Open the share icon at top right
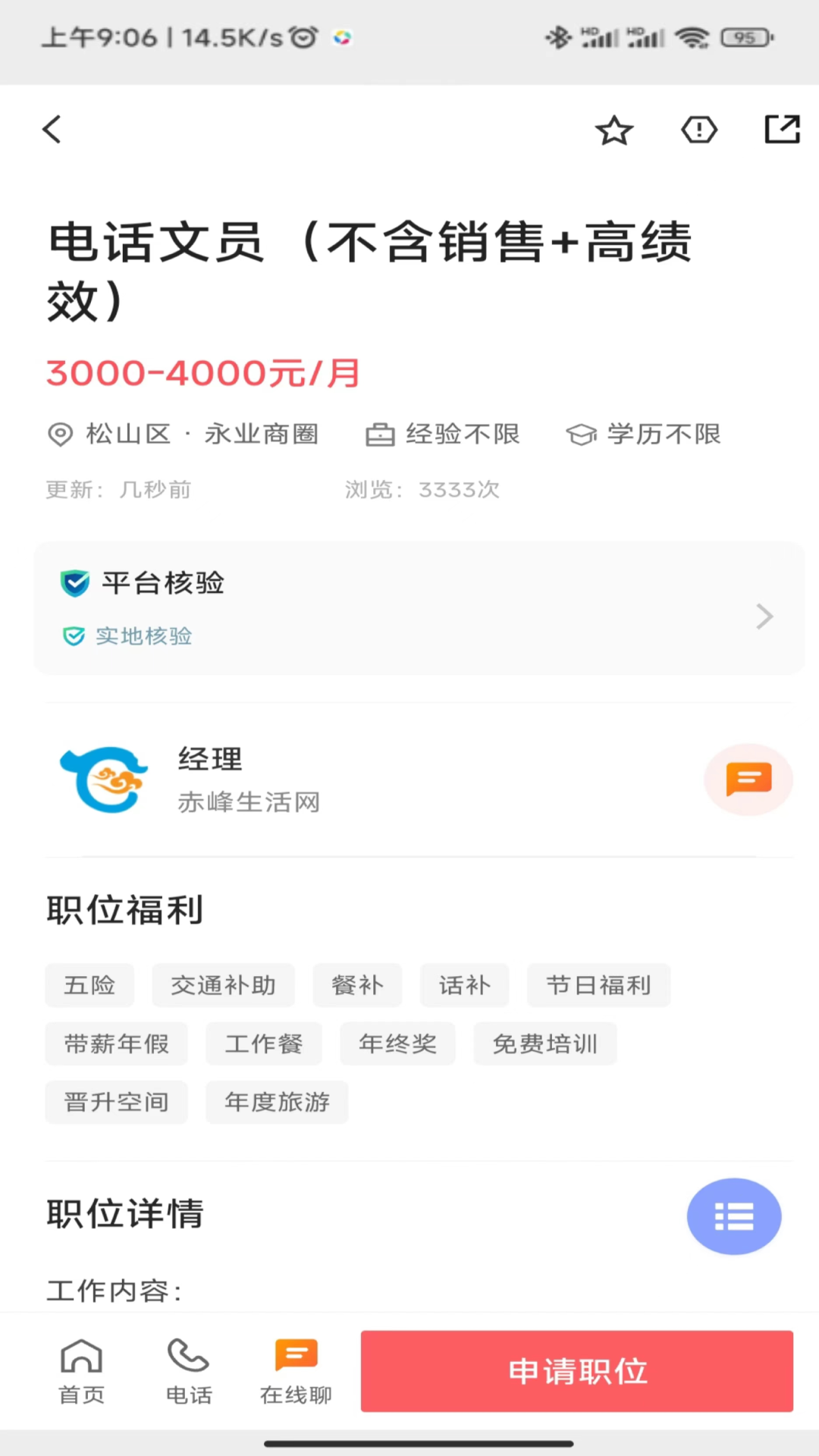Image resolution: width=819 pixels, height=1456 pixels. point(782,130)
